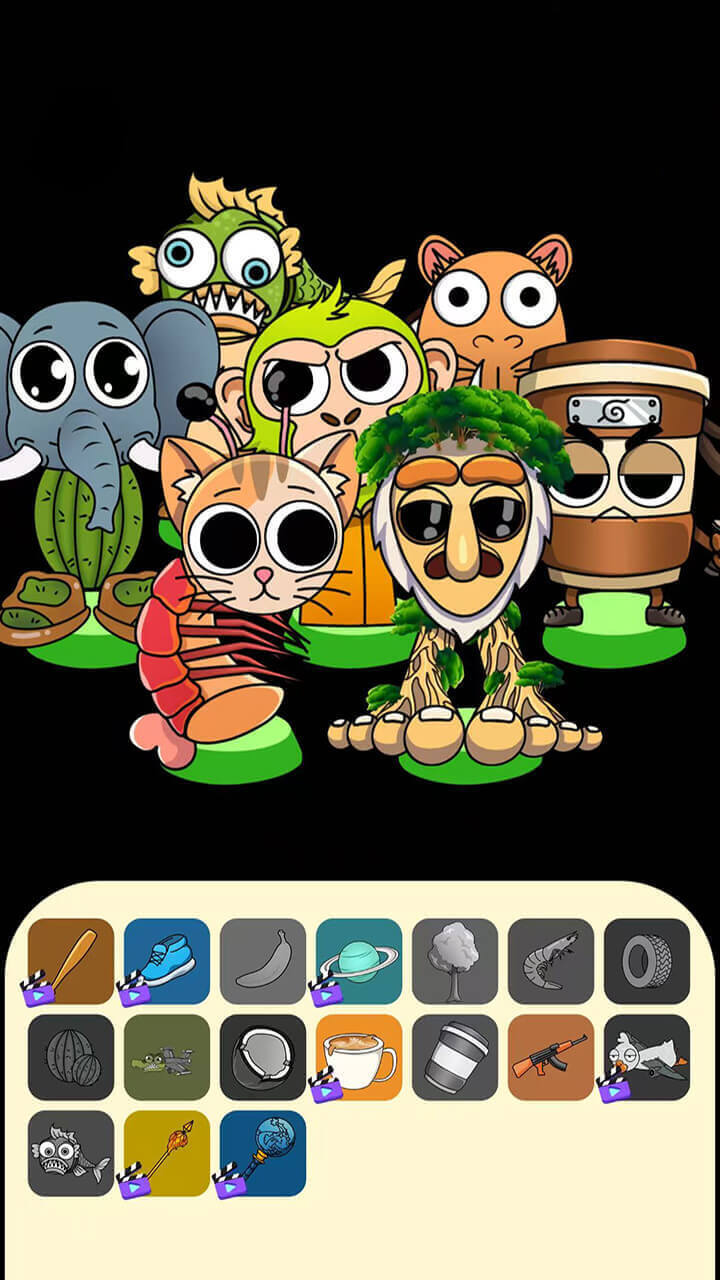Tap the grey piranha fish tile
720x1280 pixels.
[71, 1153]
